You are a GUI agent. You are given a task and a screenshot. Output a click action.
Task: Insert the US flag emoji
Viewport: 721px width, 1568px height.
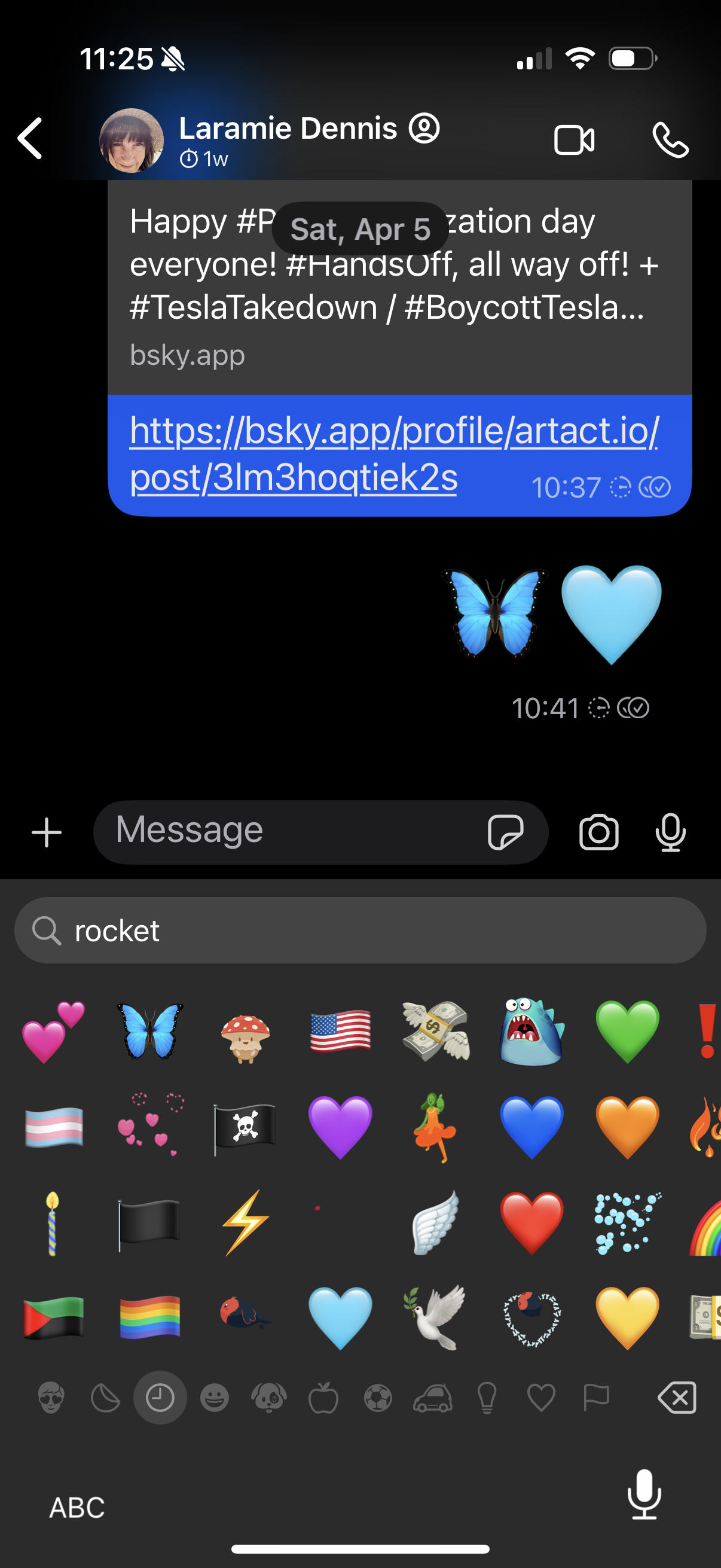tap(341, 1031)
